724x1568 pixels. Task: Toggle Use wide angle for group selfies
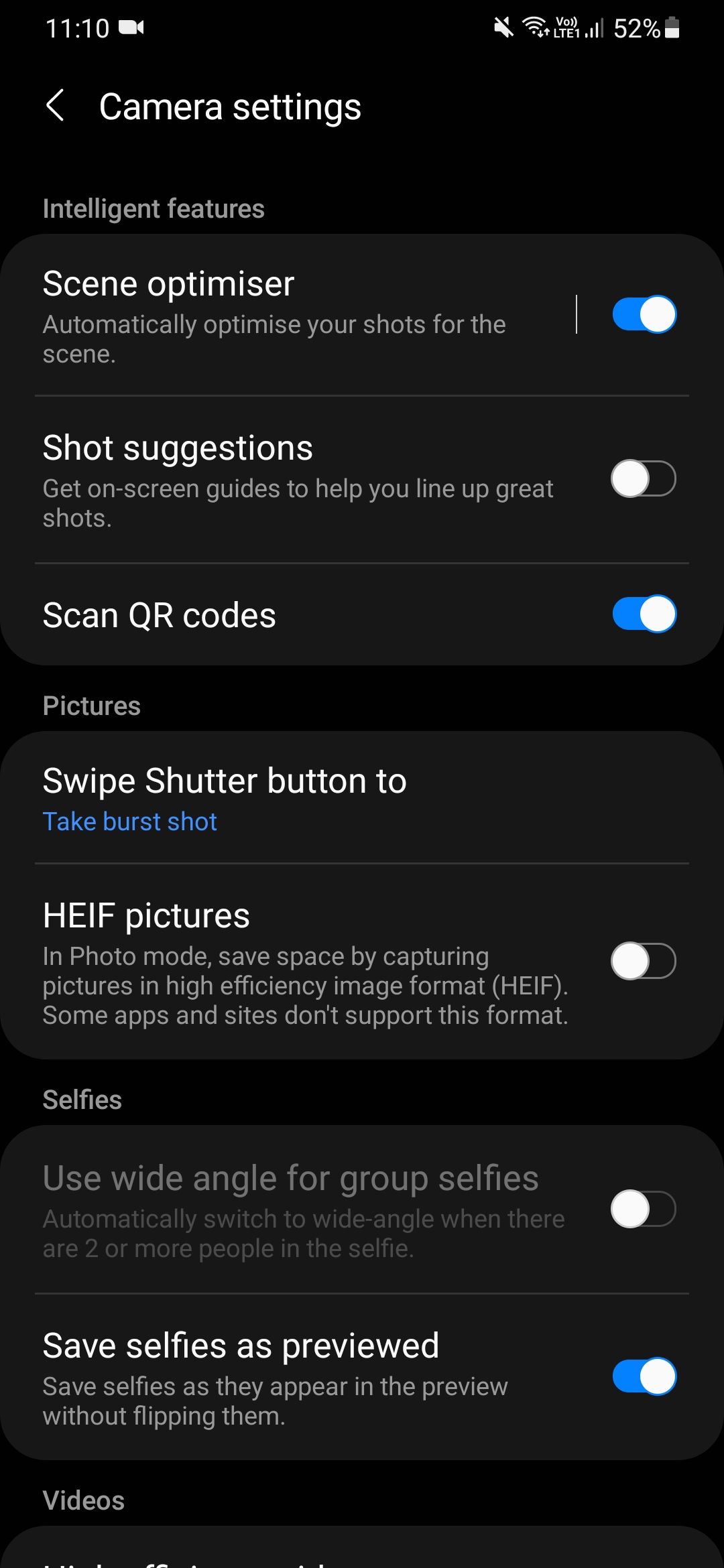tap(644, 1209)
